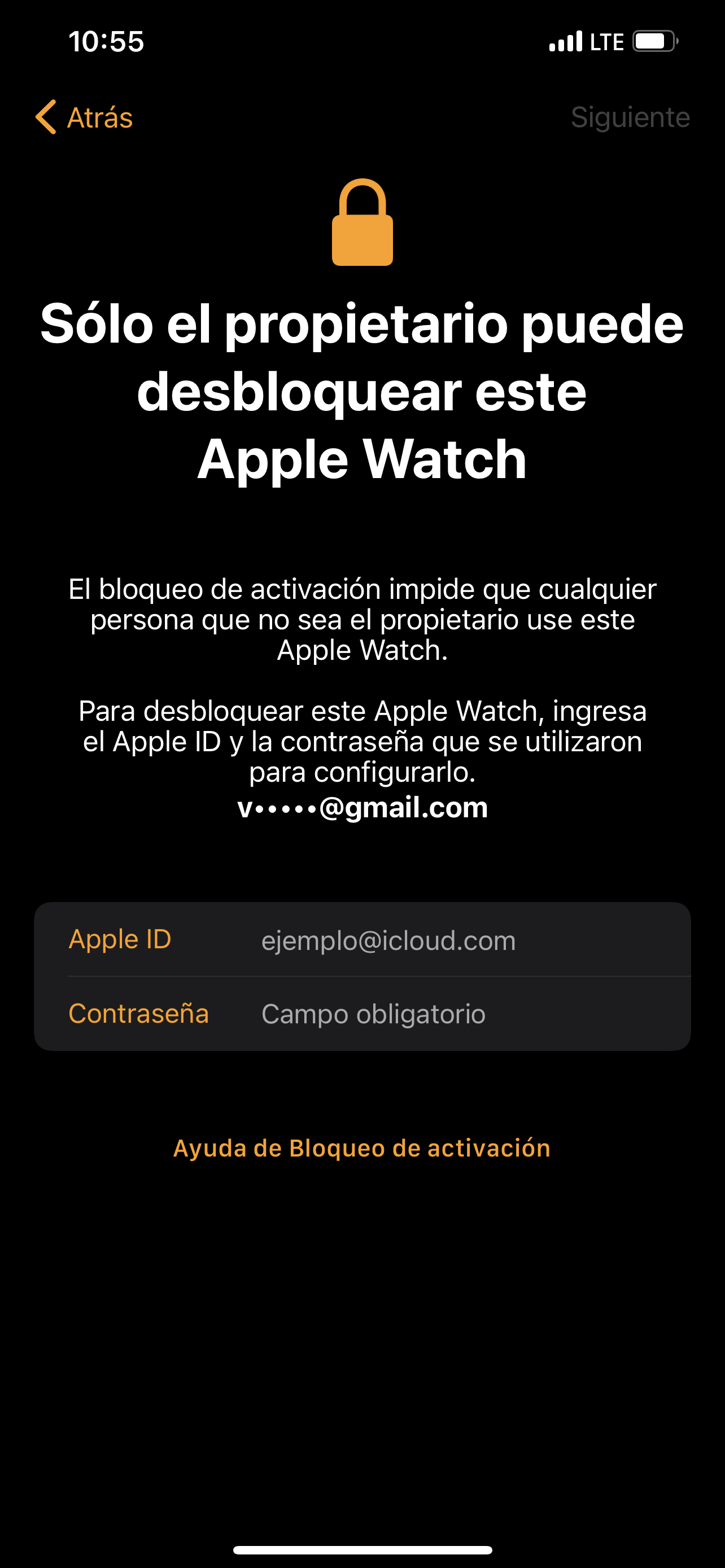
Task: Select the Contraseña password field
Action: (362, 1014)
